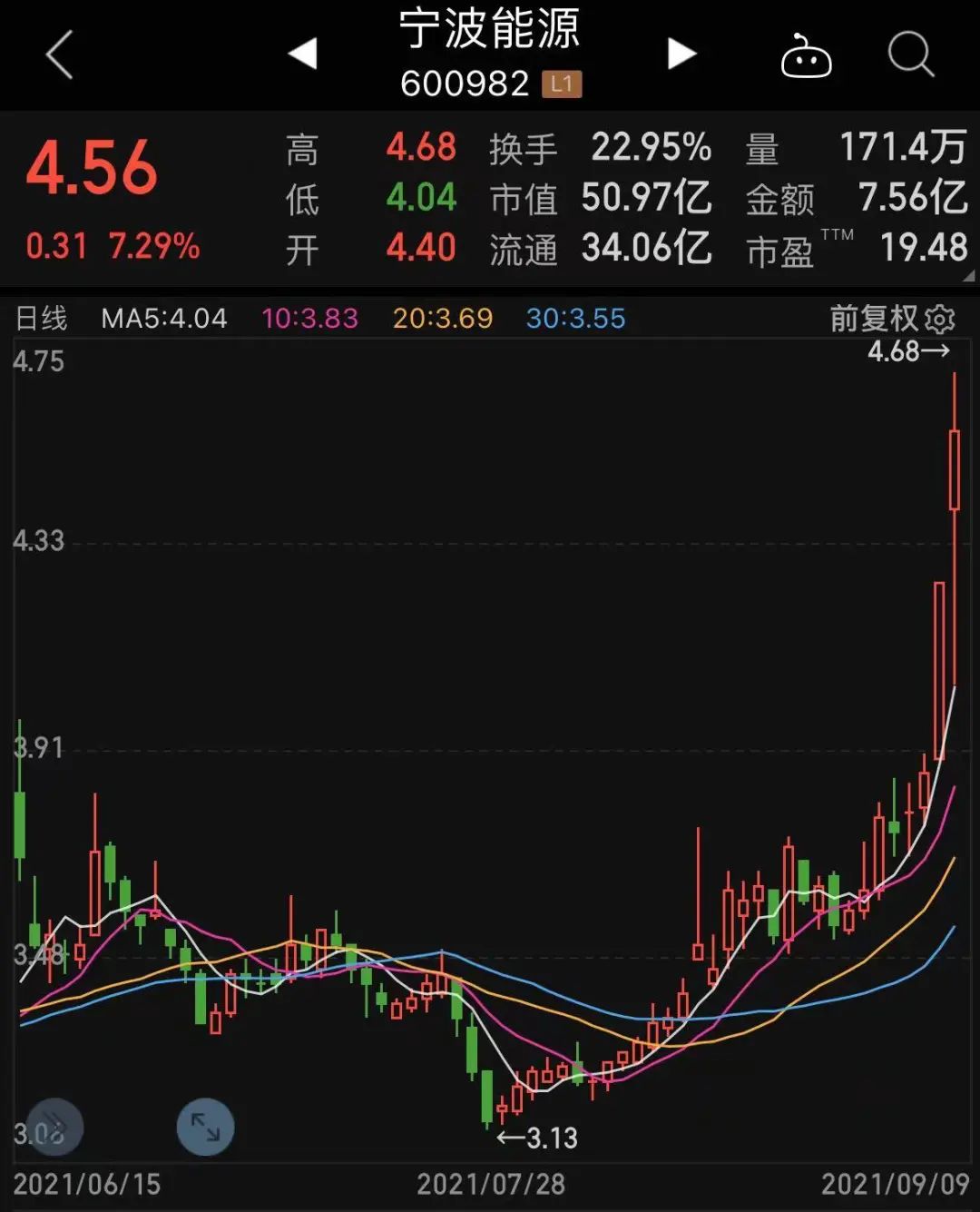Open the search magnifier

[x=910, y=54]
